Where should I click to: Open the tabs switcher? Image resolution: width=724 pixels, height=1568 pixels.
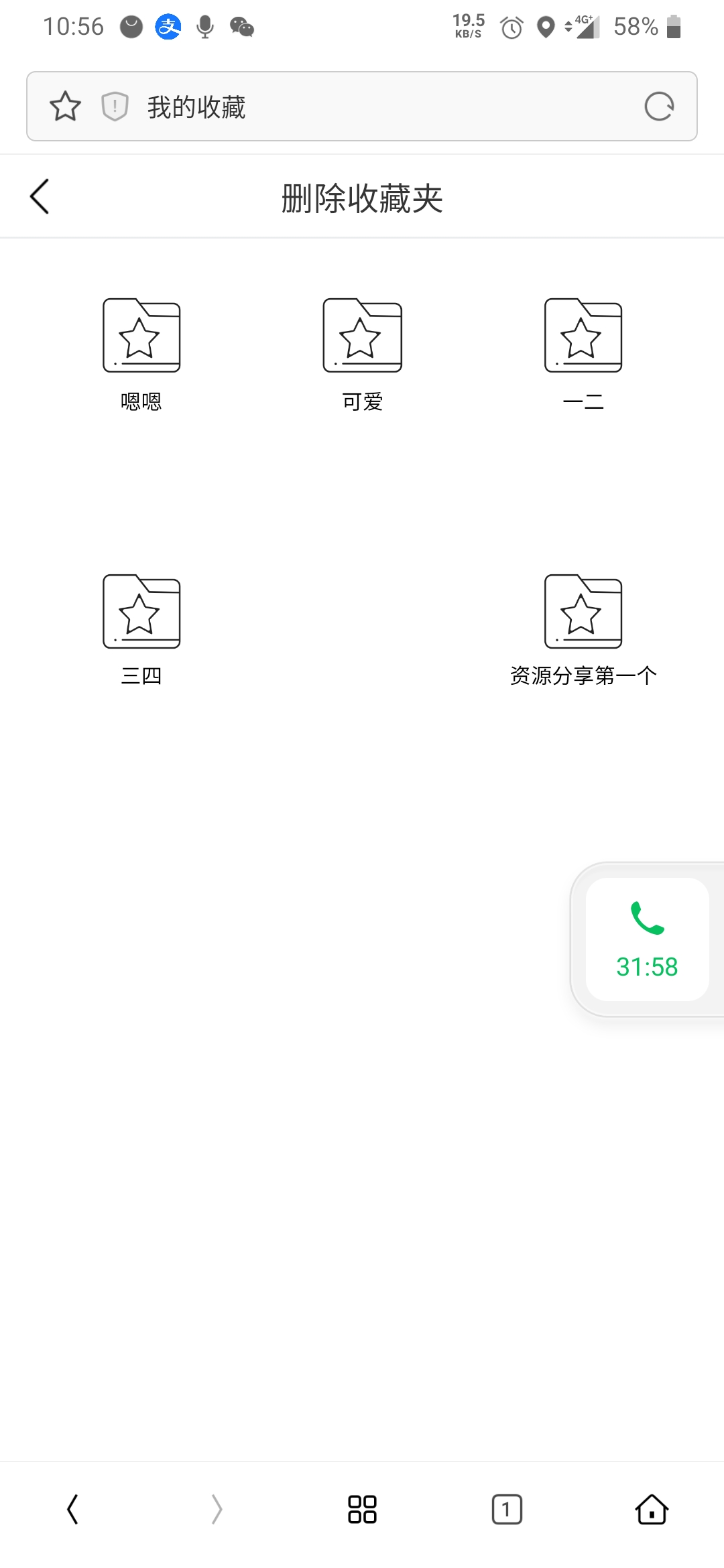pyautogui.click(x=507, y=1509)
